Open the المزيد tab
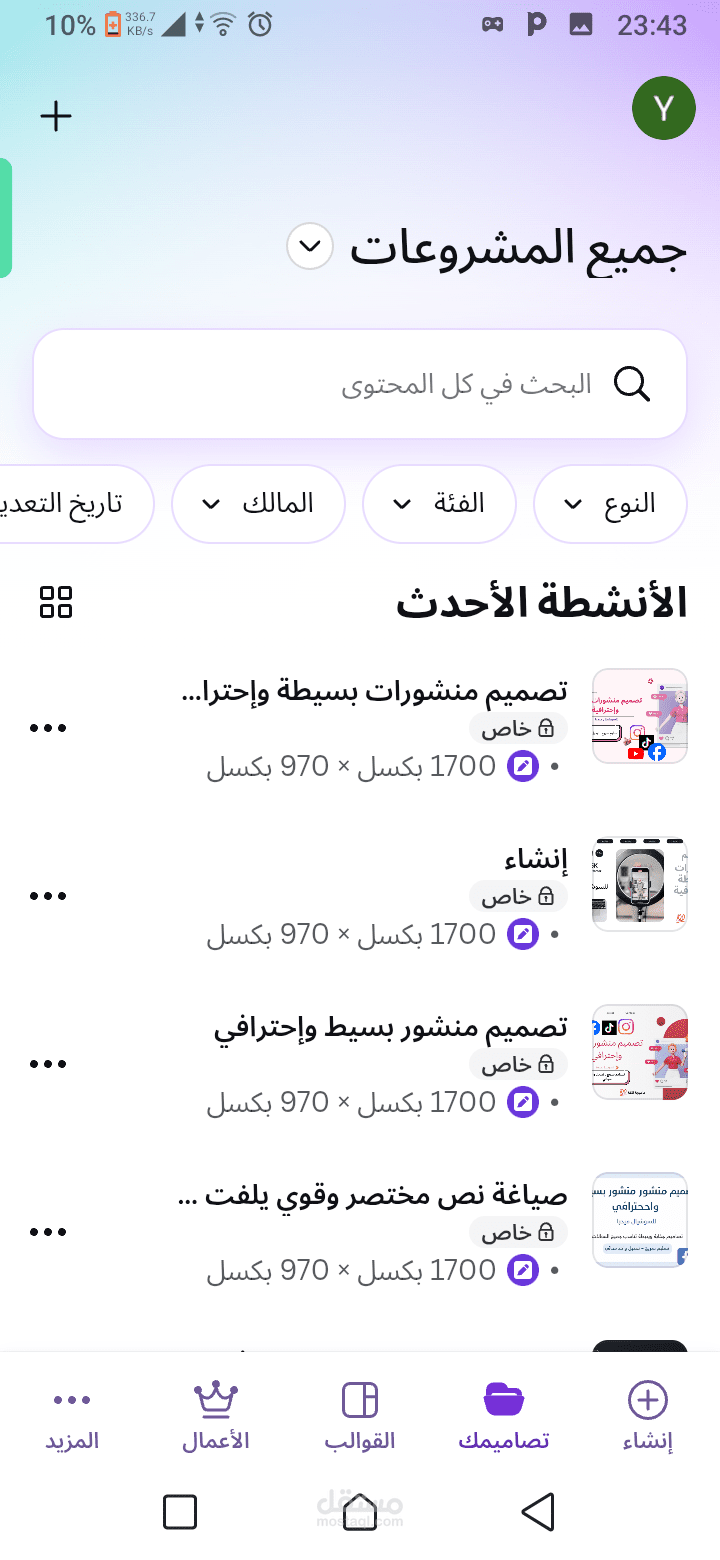Image resolution: width=720 pixels, height=1560 pixels. (x=72, y=1415)
